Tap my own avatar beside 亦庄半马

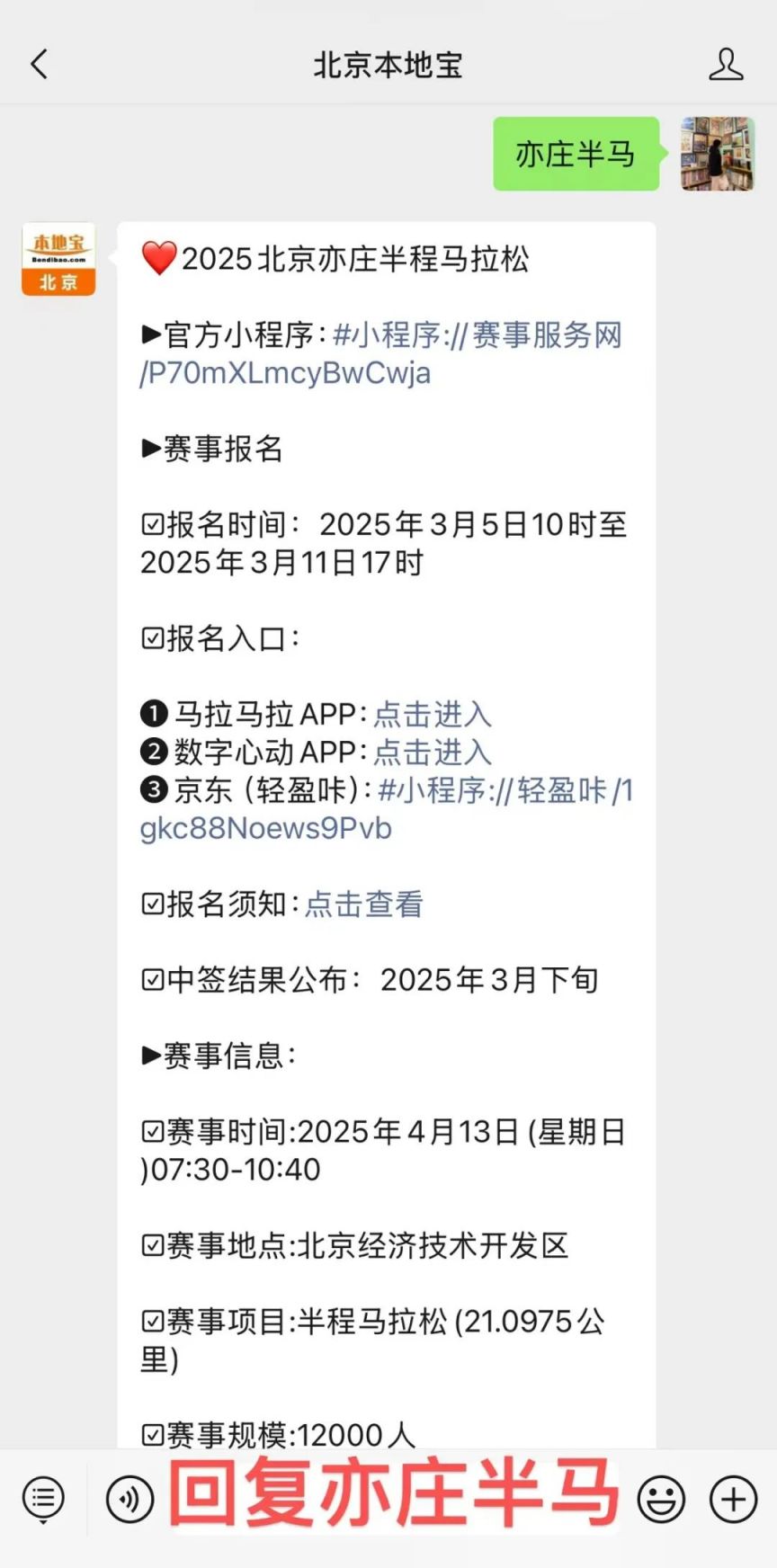[x=718, y=154]
